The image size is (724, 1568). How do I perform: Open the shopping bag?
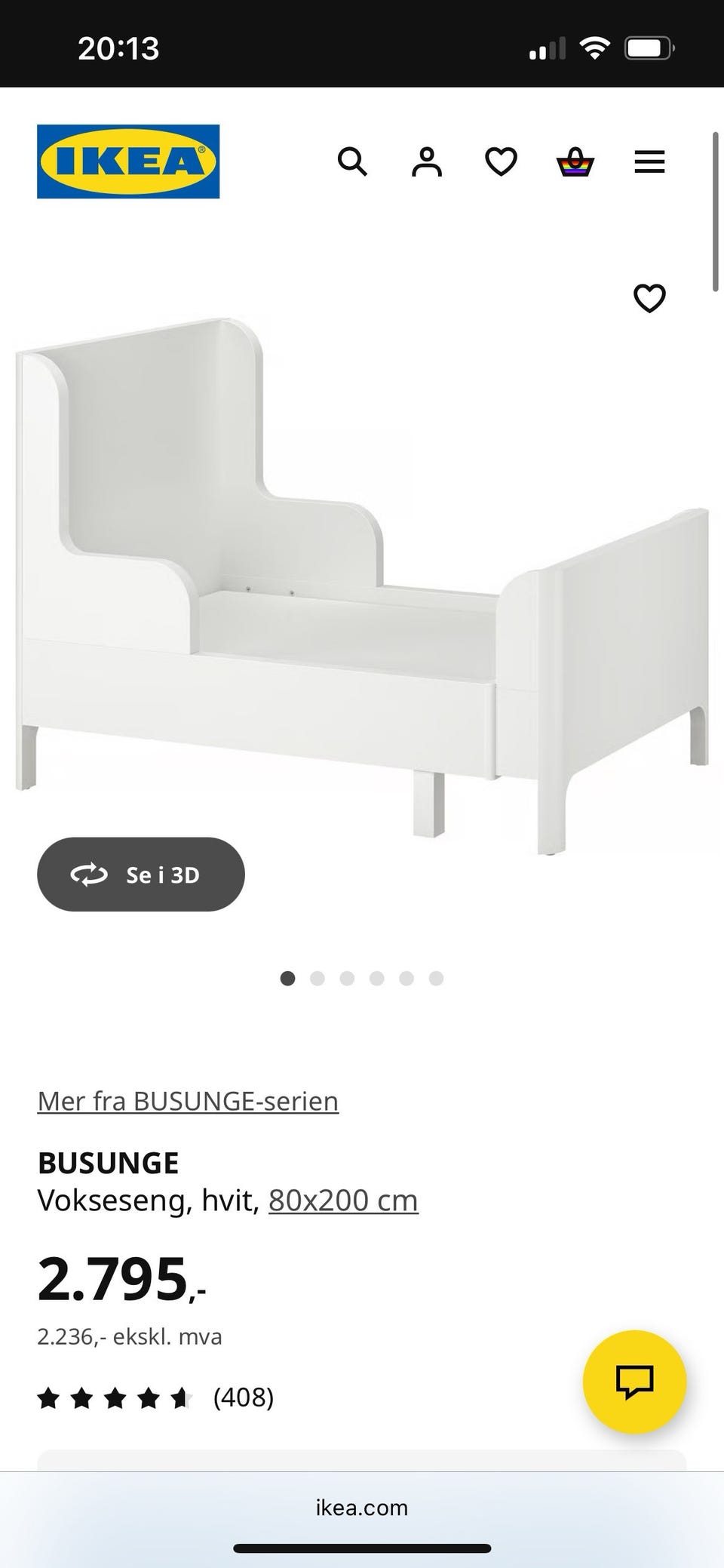coord(574,161)
